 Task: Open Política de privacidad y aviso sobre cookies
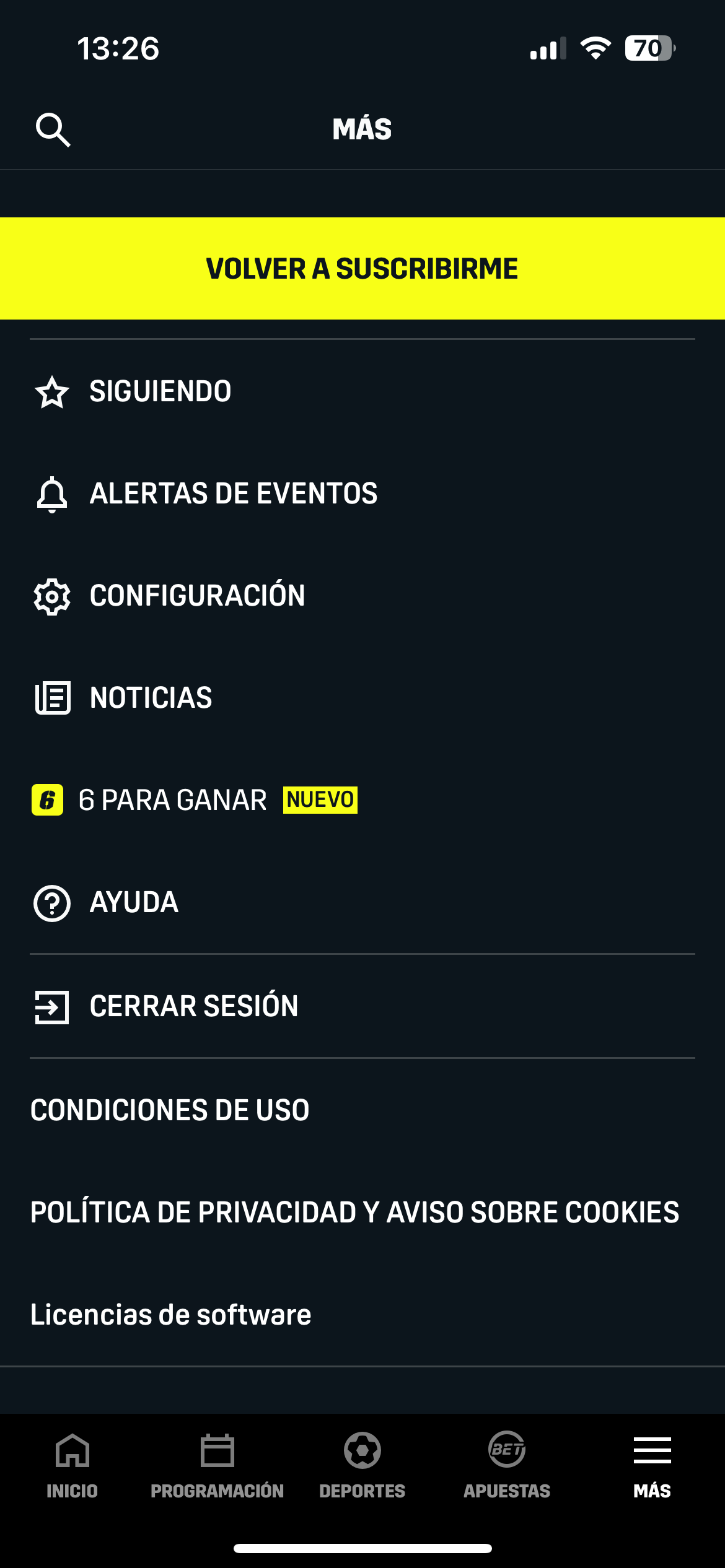tap(354, 1212)
